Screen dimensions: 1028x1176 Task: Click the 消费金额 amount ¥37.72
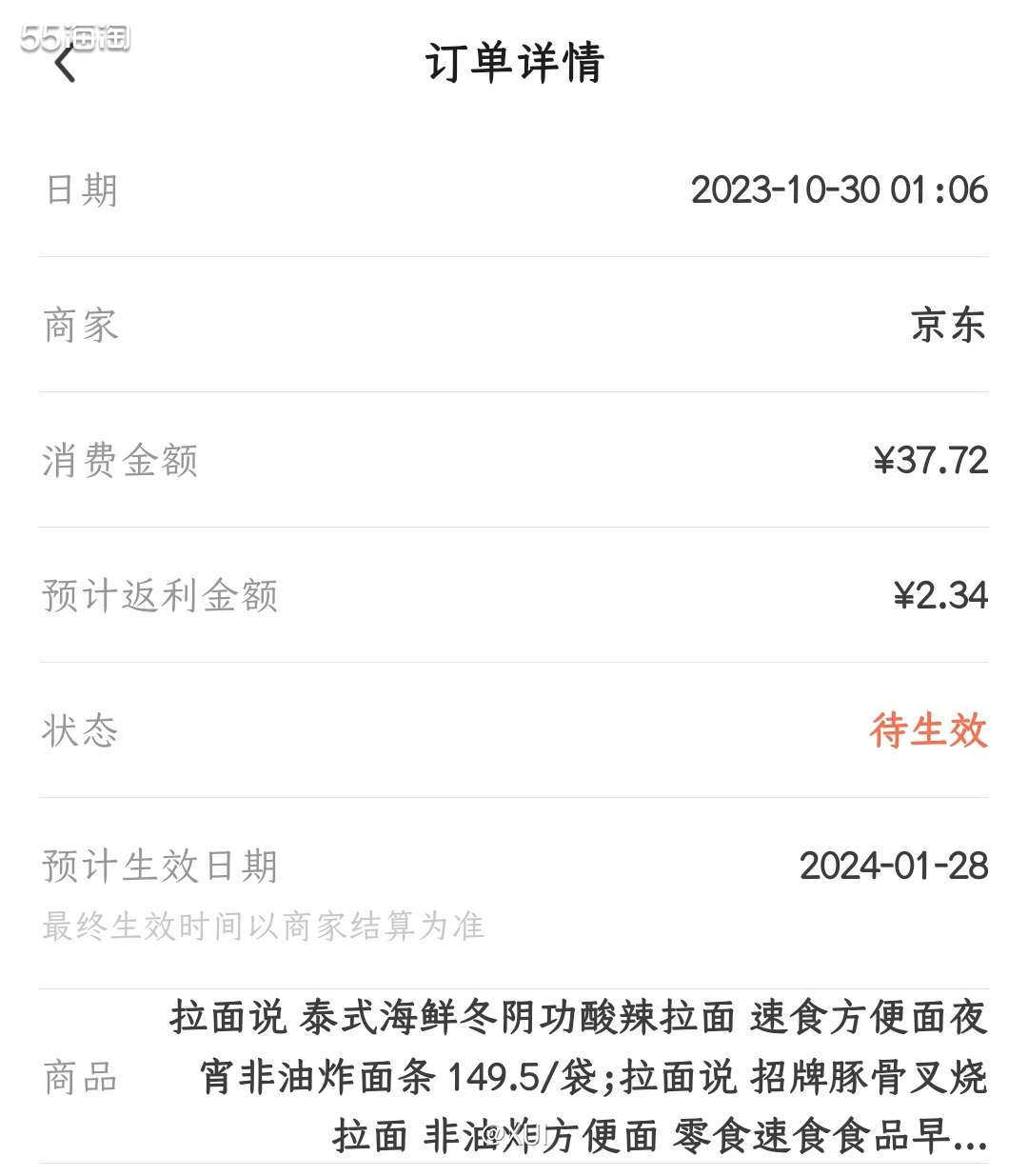[931, 462]
